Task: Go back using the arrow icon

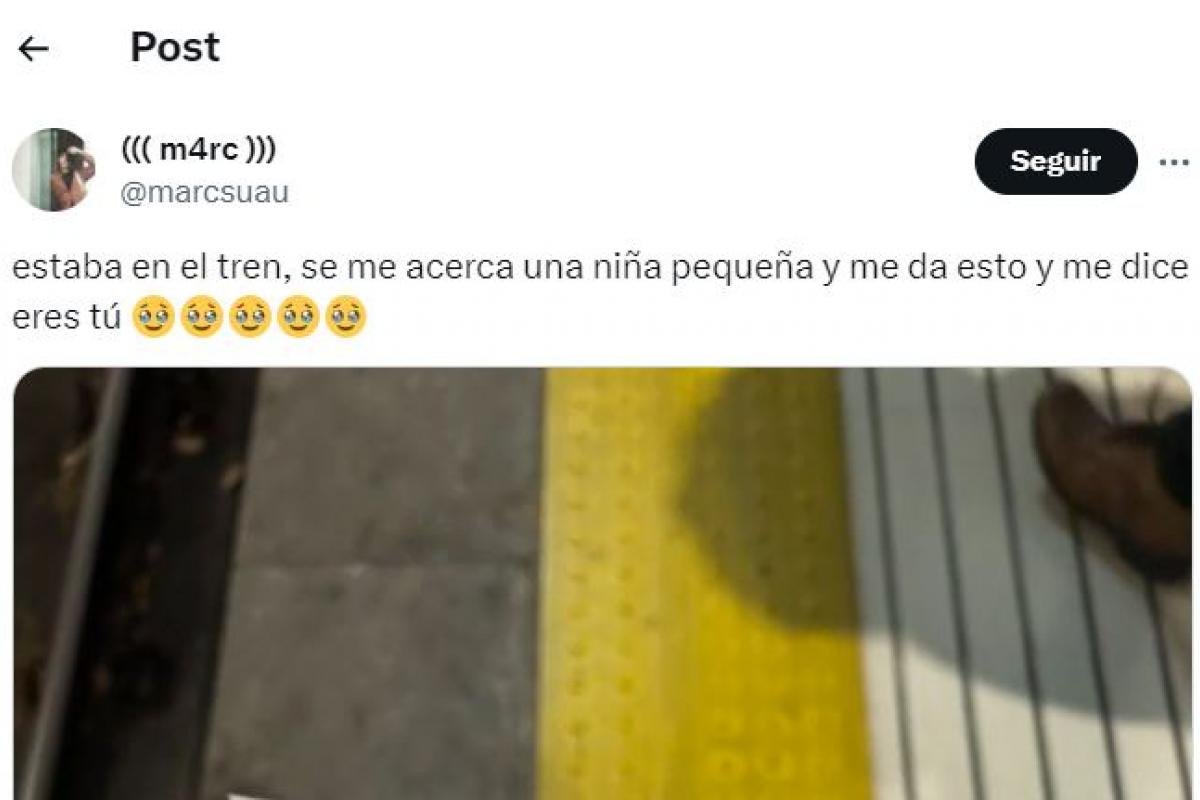Action: pyautogui.click(x=33, y=49)
